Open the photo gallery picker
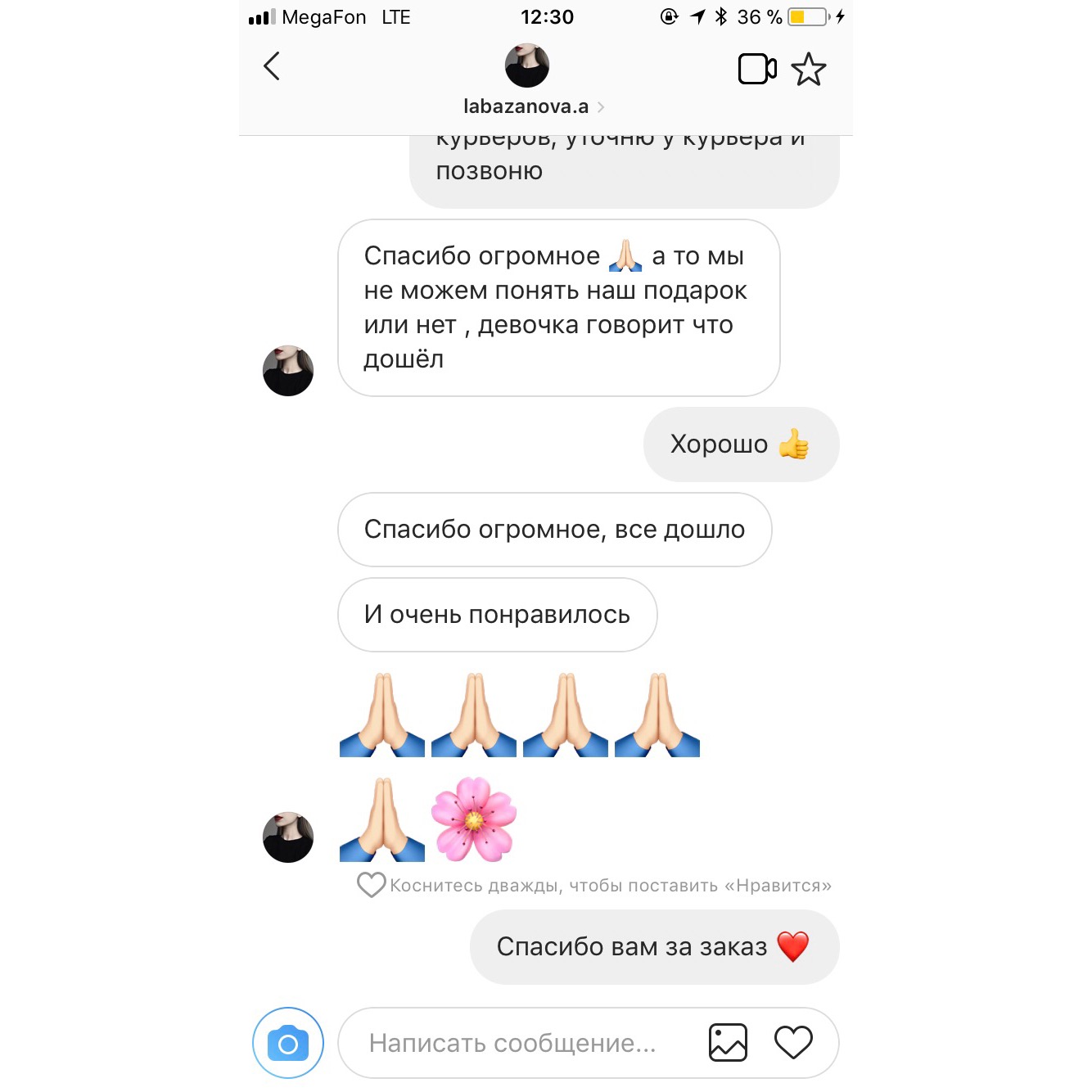 [728, 1043]
